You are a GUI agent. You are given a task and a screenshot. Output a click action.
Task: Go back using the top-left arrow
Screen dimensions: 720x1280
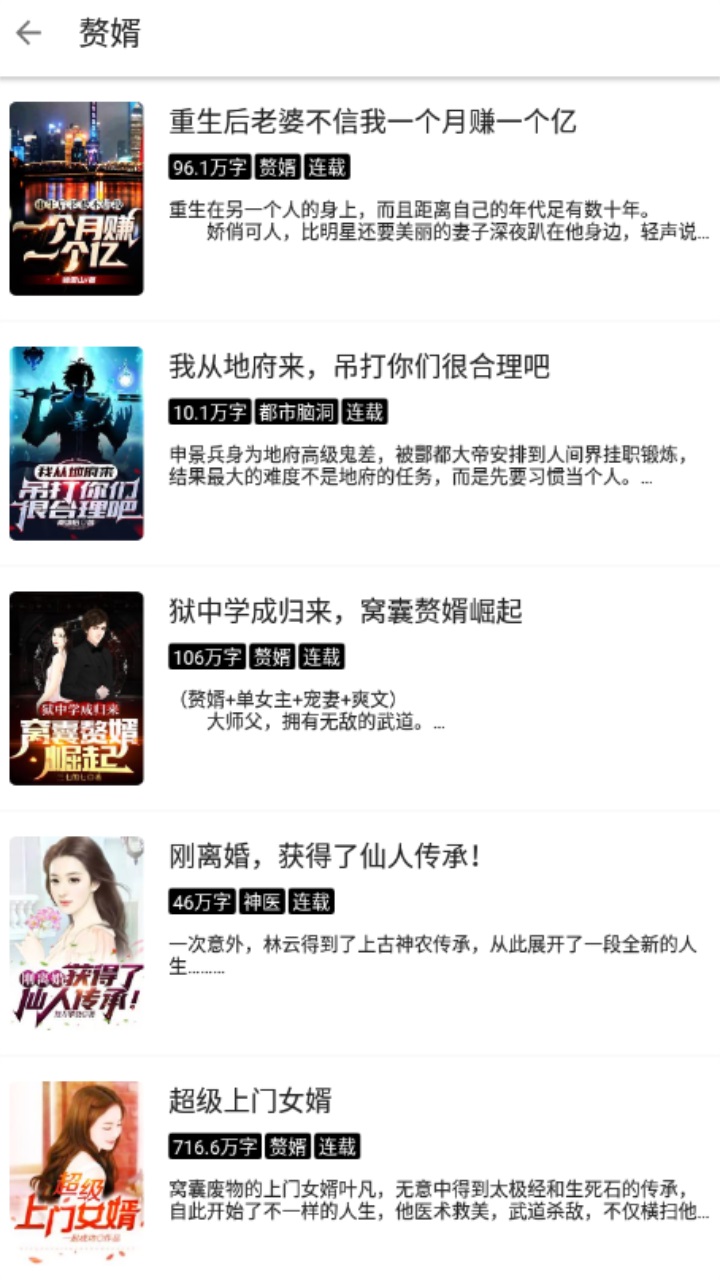pyautogui.click(x=29, y=34)
